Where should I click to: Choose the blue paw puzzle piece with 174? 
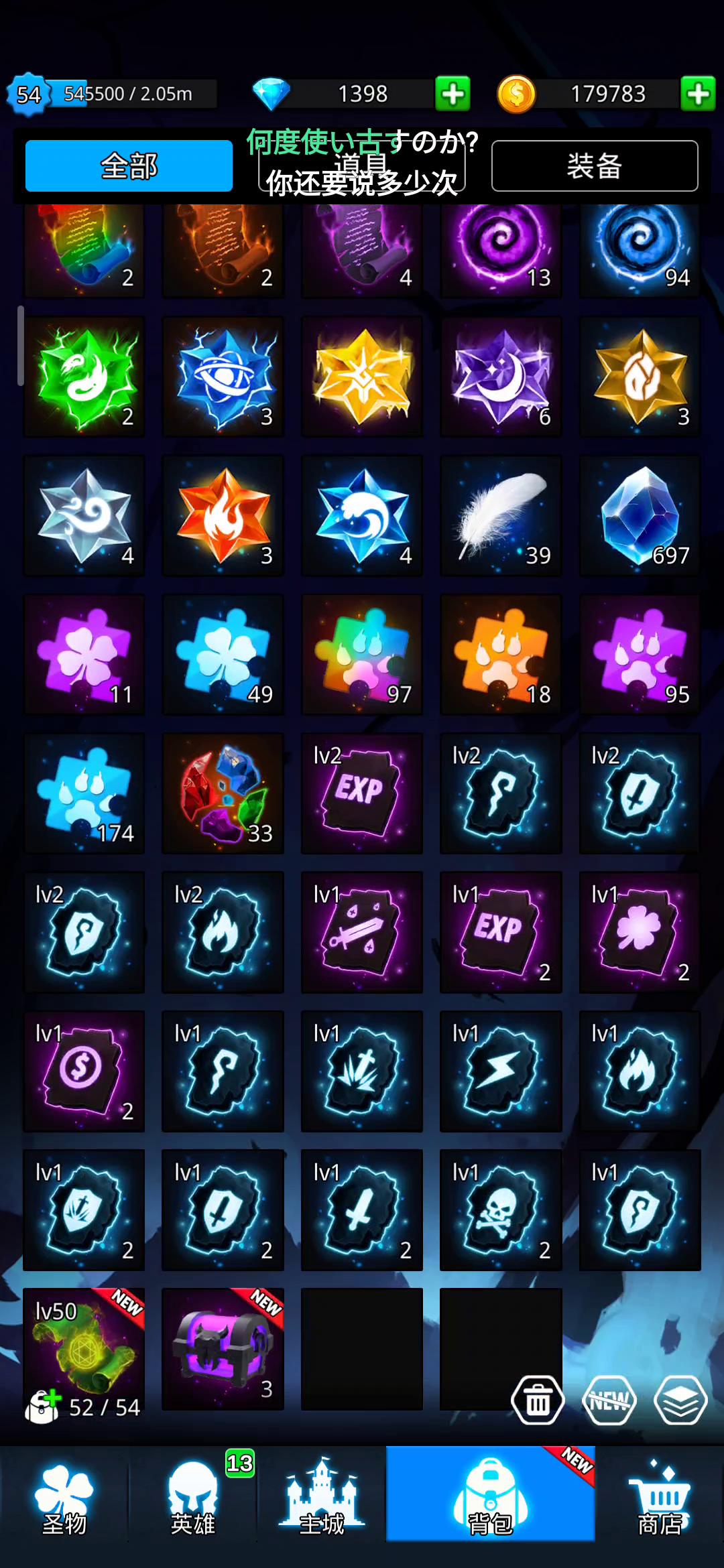(84, 793)
